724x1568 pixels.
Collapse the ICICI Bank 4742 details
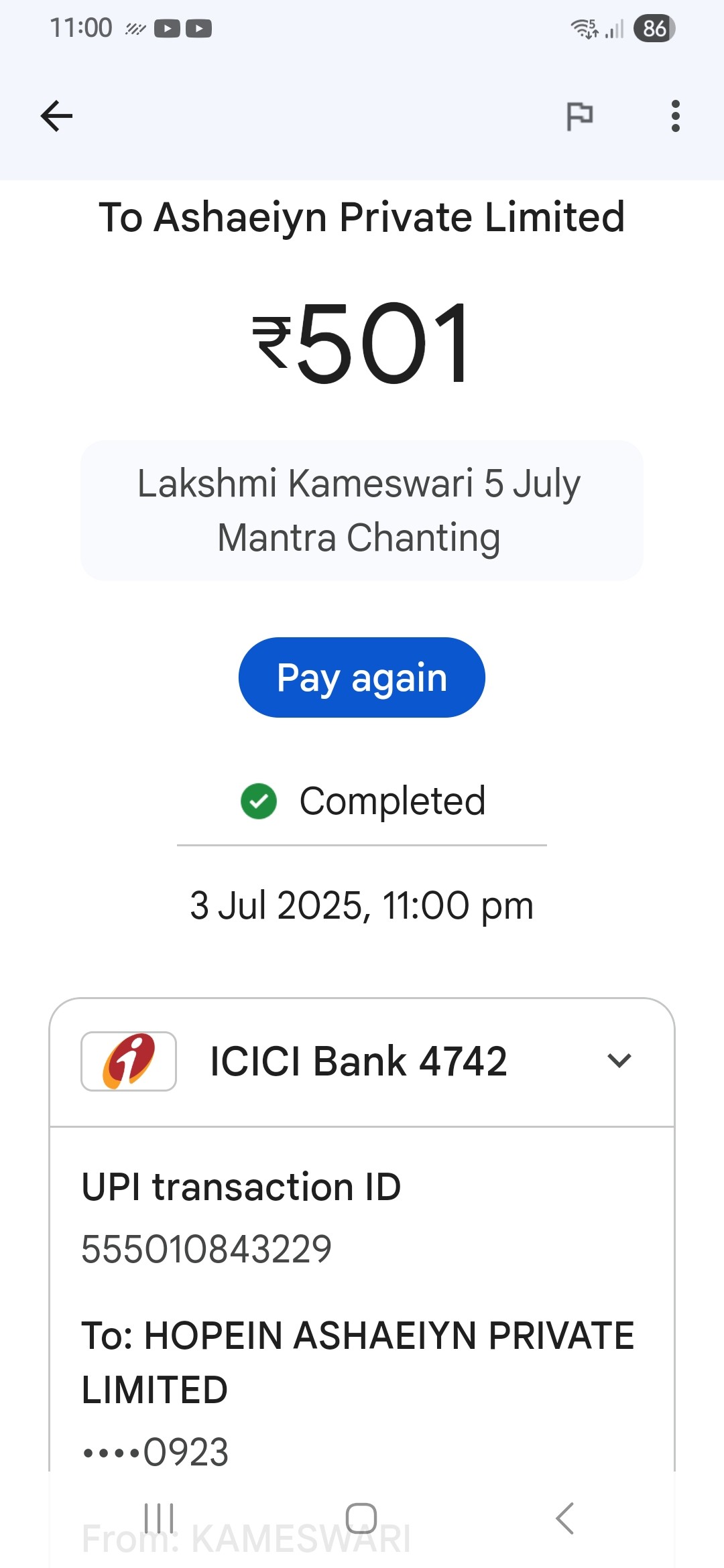(x=619, y=1060)
